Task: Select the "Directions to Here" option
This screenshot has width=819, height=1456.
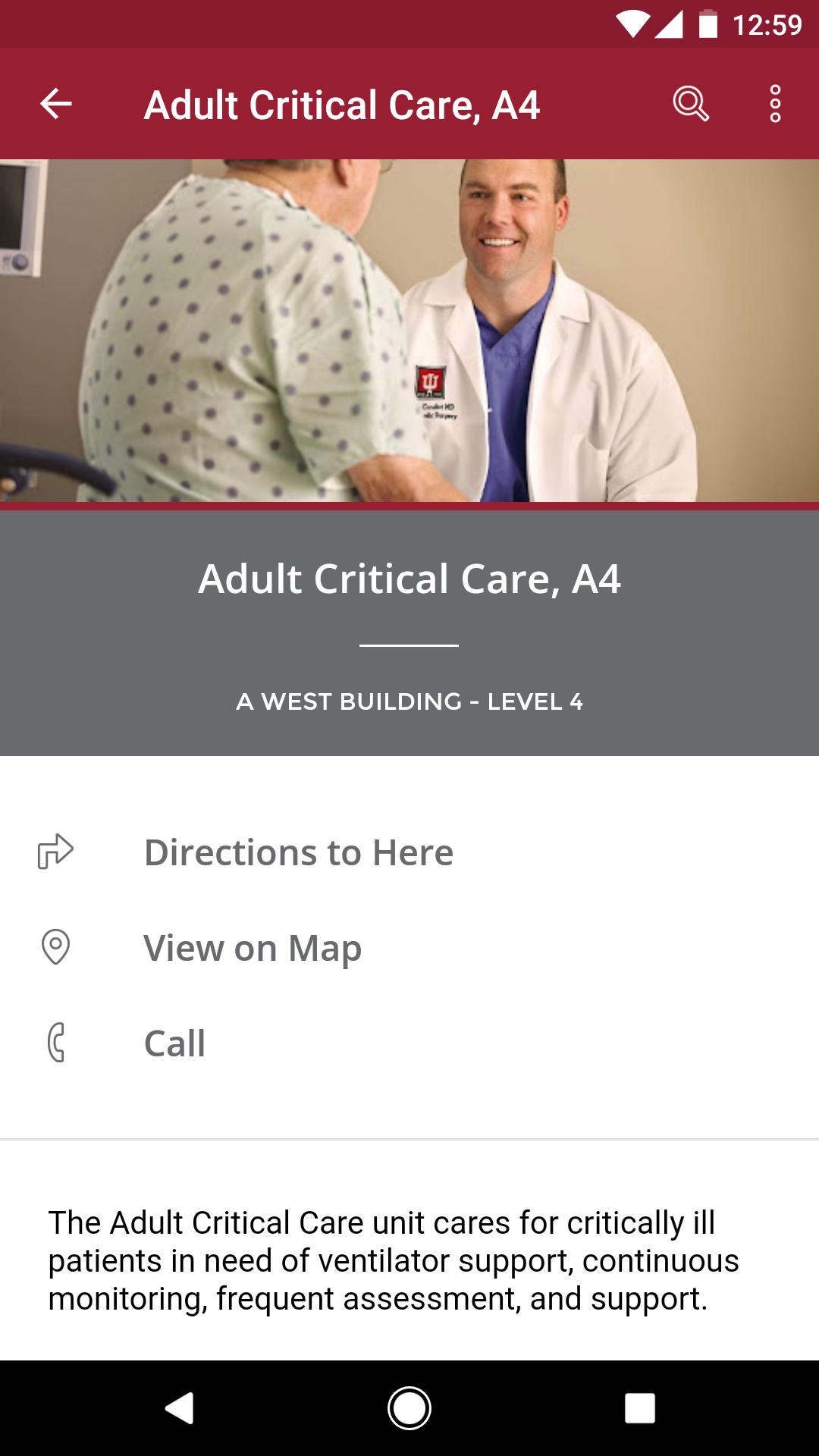Action: pos(299,852)
